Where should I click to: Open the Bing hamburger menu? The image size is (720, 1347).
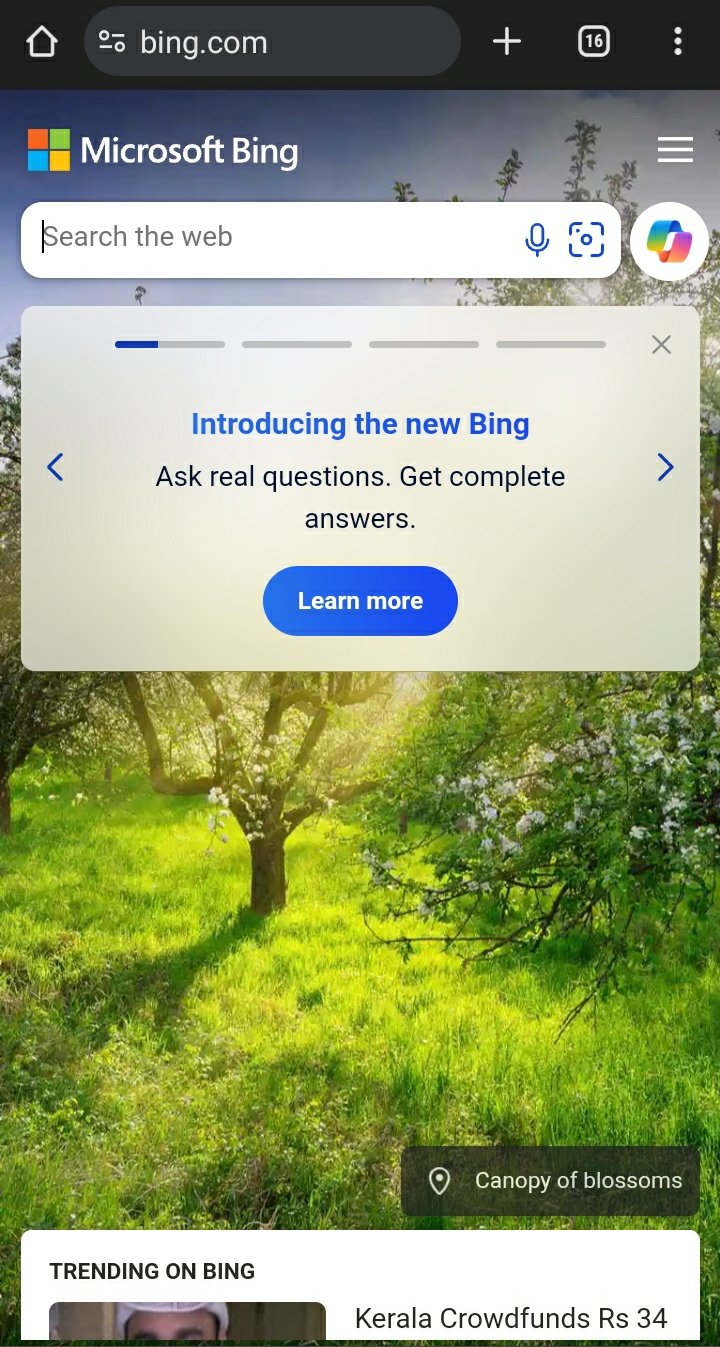[x=676, y=150]
